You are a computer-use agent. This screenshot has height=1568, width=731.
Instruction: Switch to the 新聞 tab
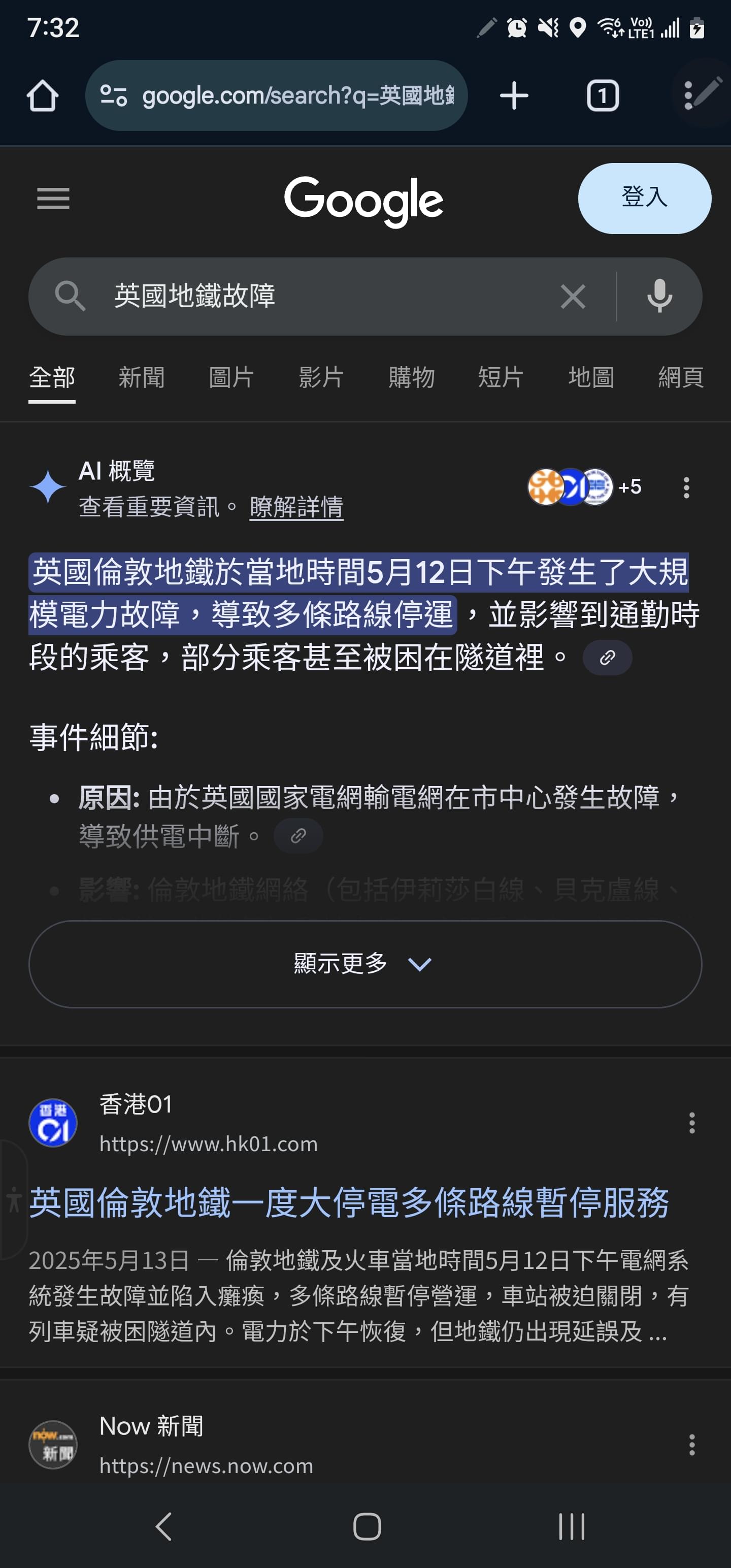coord(141,377)
